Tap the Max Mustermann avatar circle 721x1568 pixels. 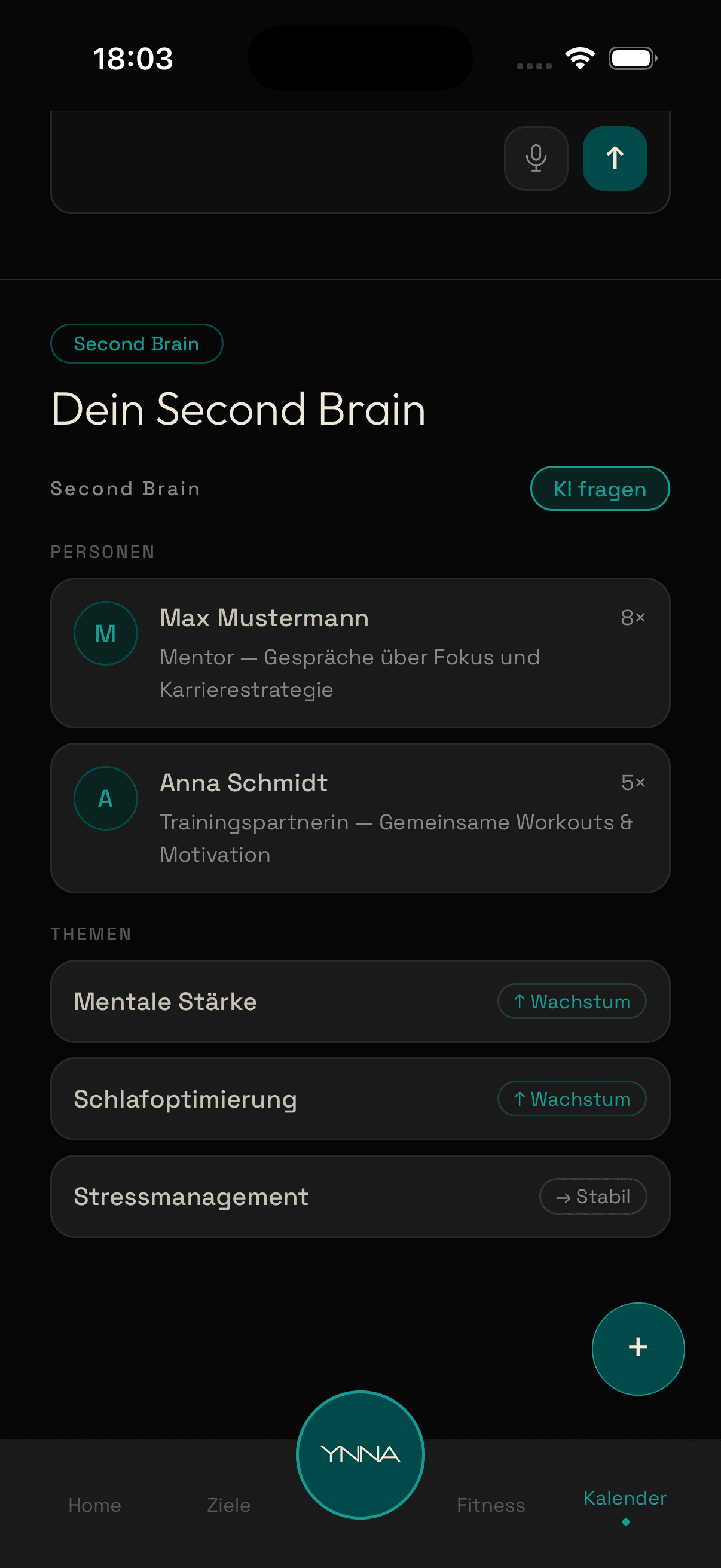[105, 633]
